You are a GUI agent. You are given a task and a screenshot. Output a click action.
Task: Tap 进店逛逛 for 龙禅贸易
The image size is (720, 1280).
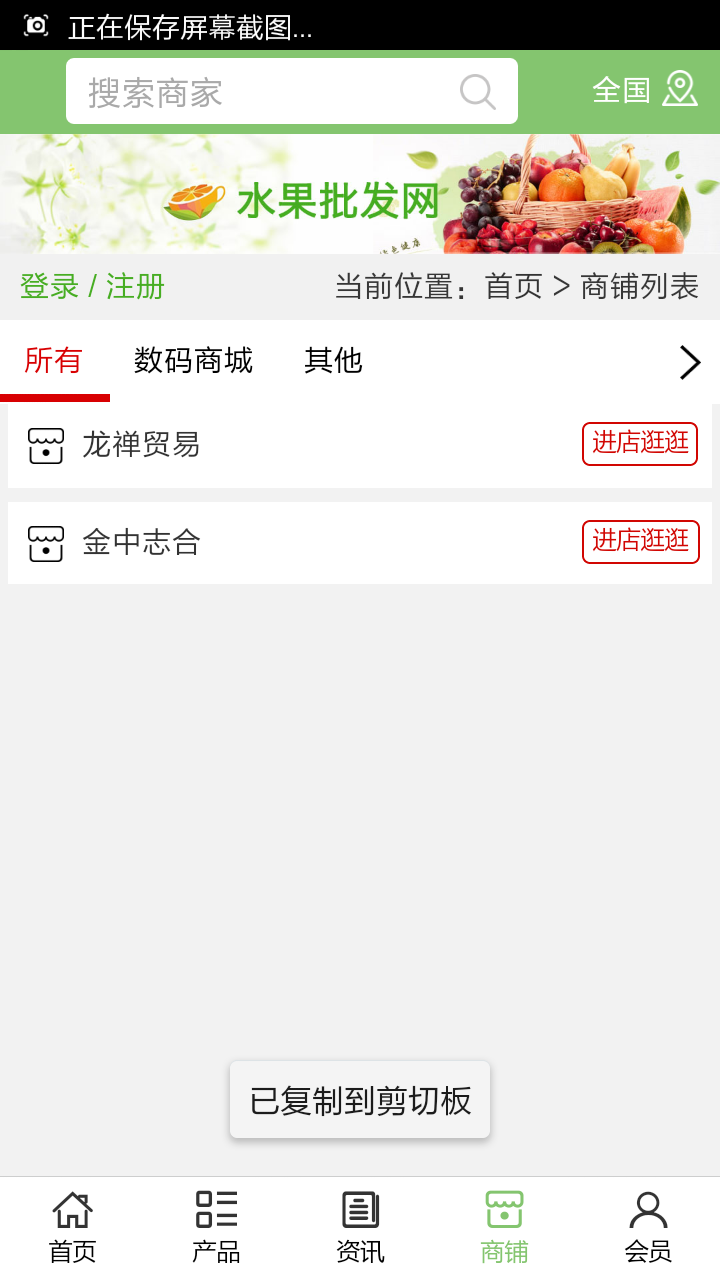click(640, 443)
